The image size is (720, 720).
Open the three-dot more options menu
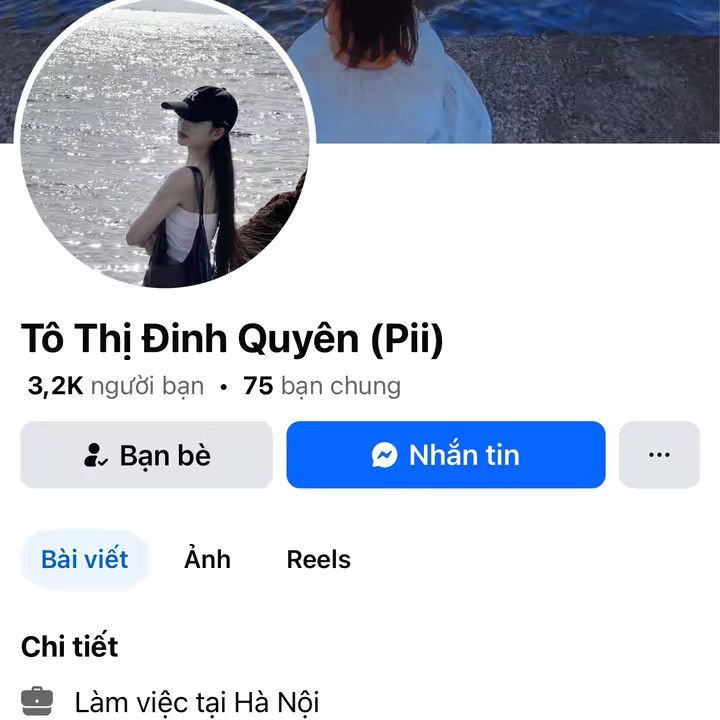659,455
